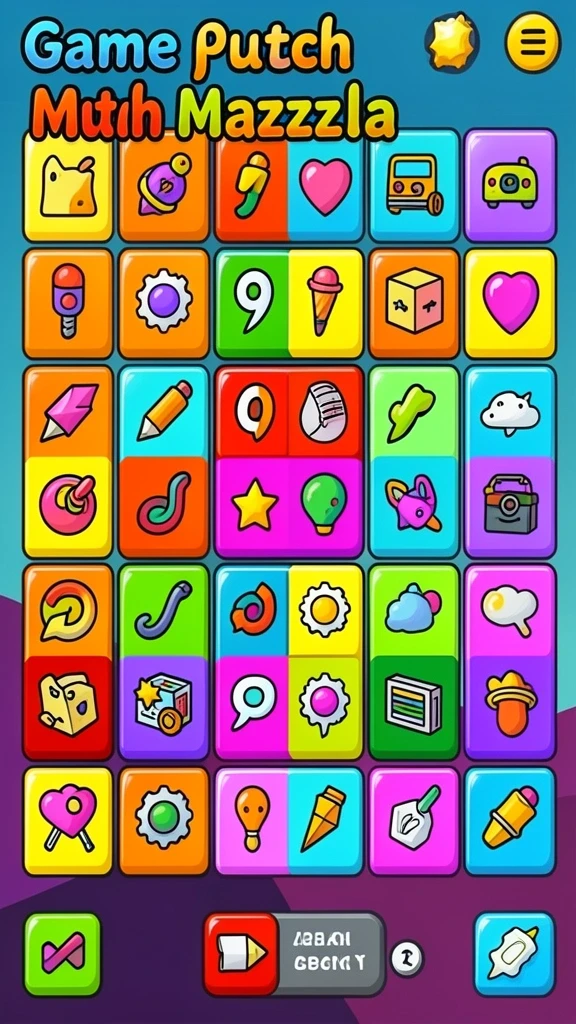
Task: Choose the ice cream cone tile
Action: pyautogui.click(x=325, y=303)
